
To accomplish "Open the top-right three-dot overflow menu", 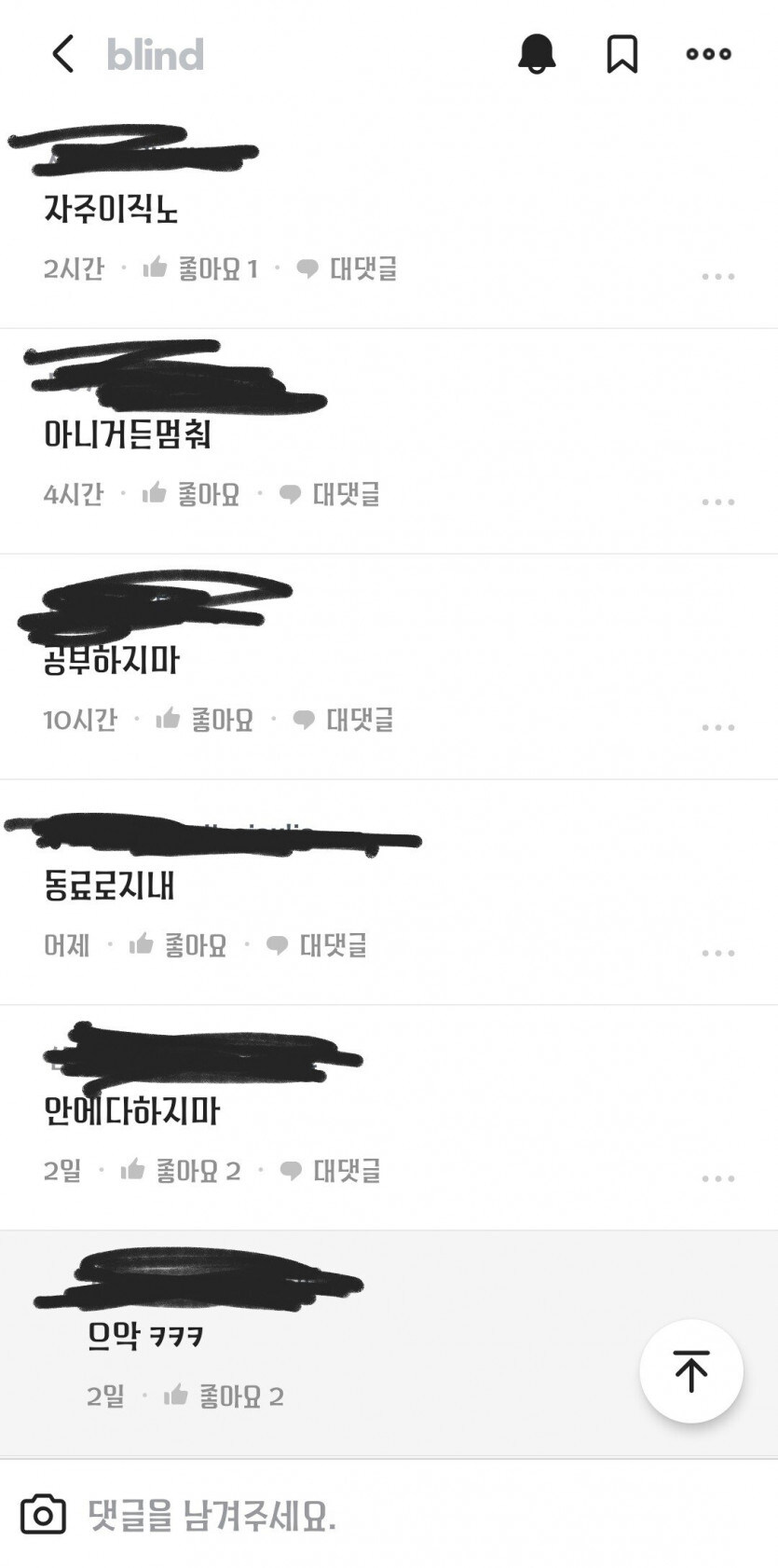I will [707, 53].
